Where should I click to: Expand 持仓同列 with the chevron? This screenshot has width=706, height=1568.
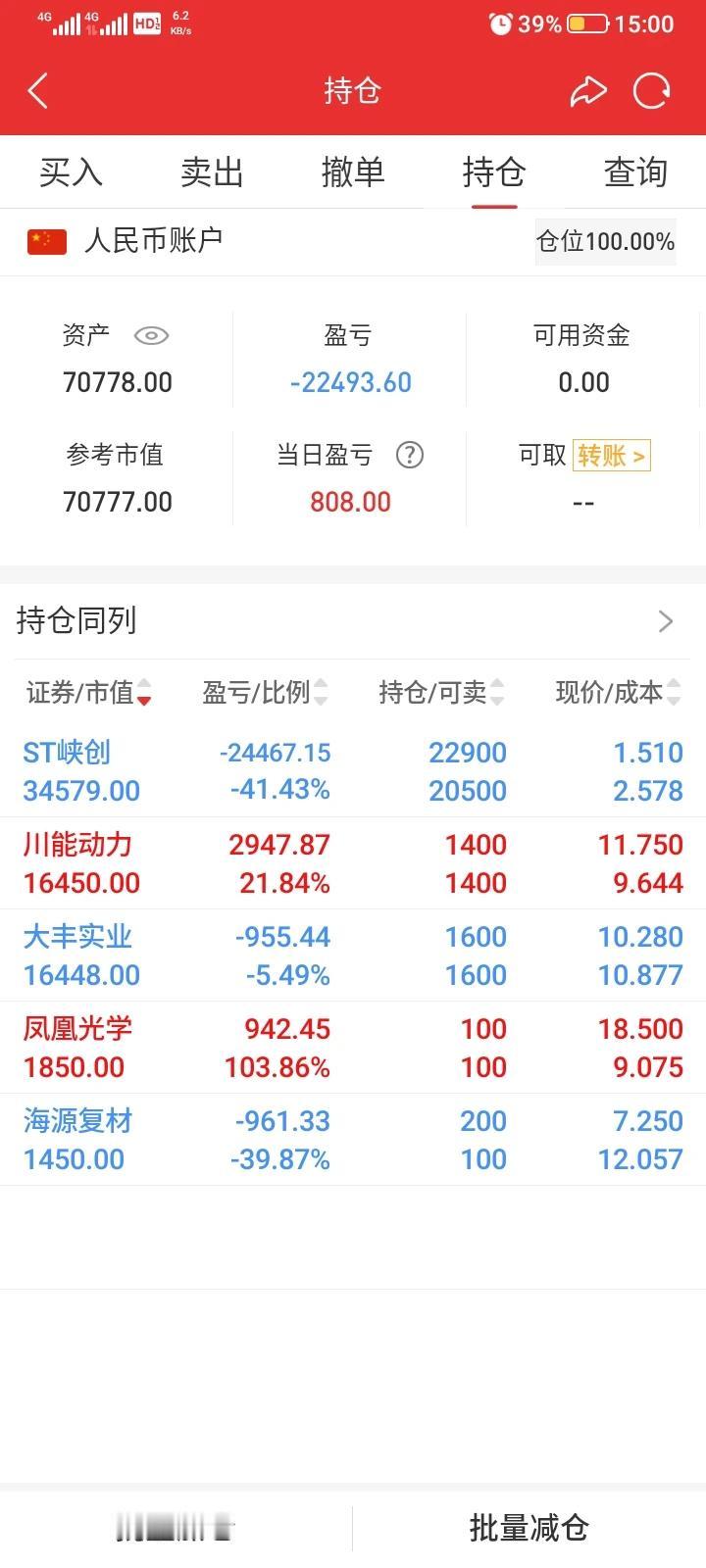coord(666,620)
